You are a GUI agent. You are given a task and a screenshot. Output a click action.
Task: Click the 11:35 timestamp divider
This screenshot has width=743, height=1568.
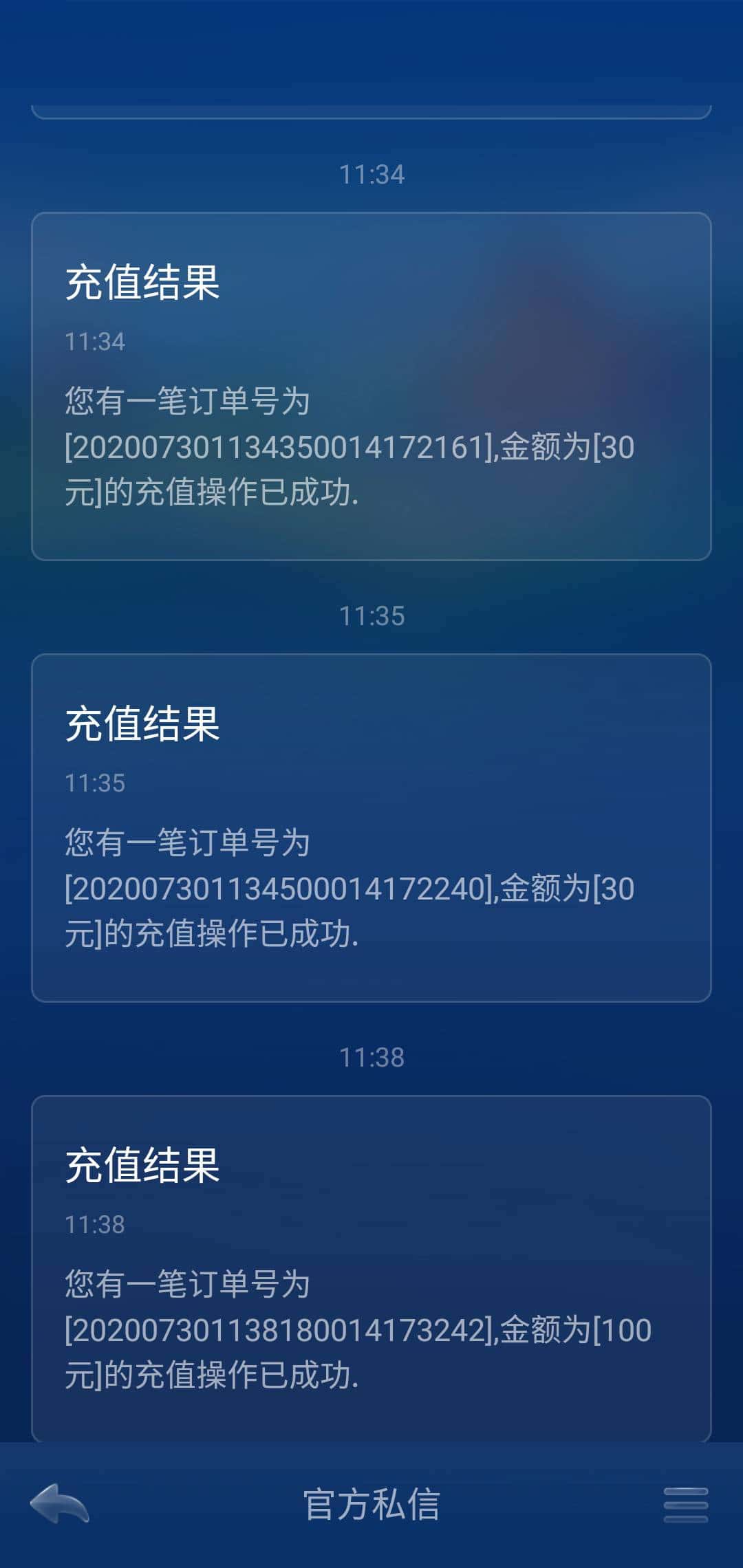click(371, 617)
